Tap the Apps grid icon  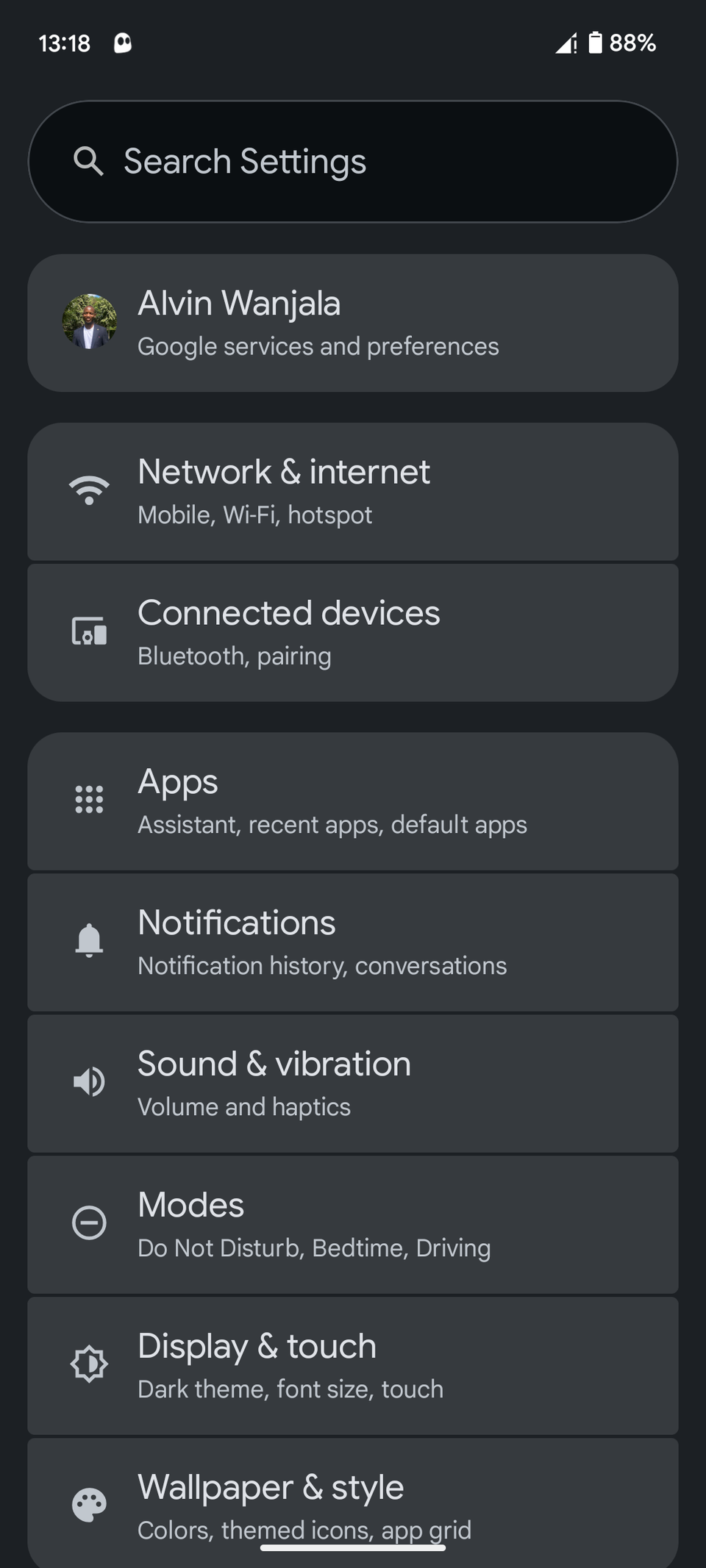tap(88, 798)
